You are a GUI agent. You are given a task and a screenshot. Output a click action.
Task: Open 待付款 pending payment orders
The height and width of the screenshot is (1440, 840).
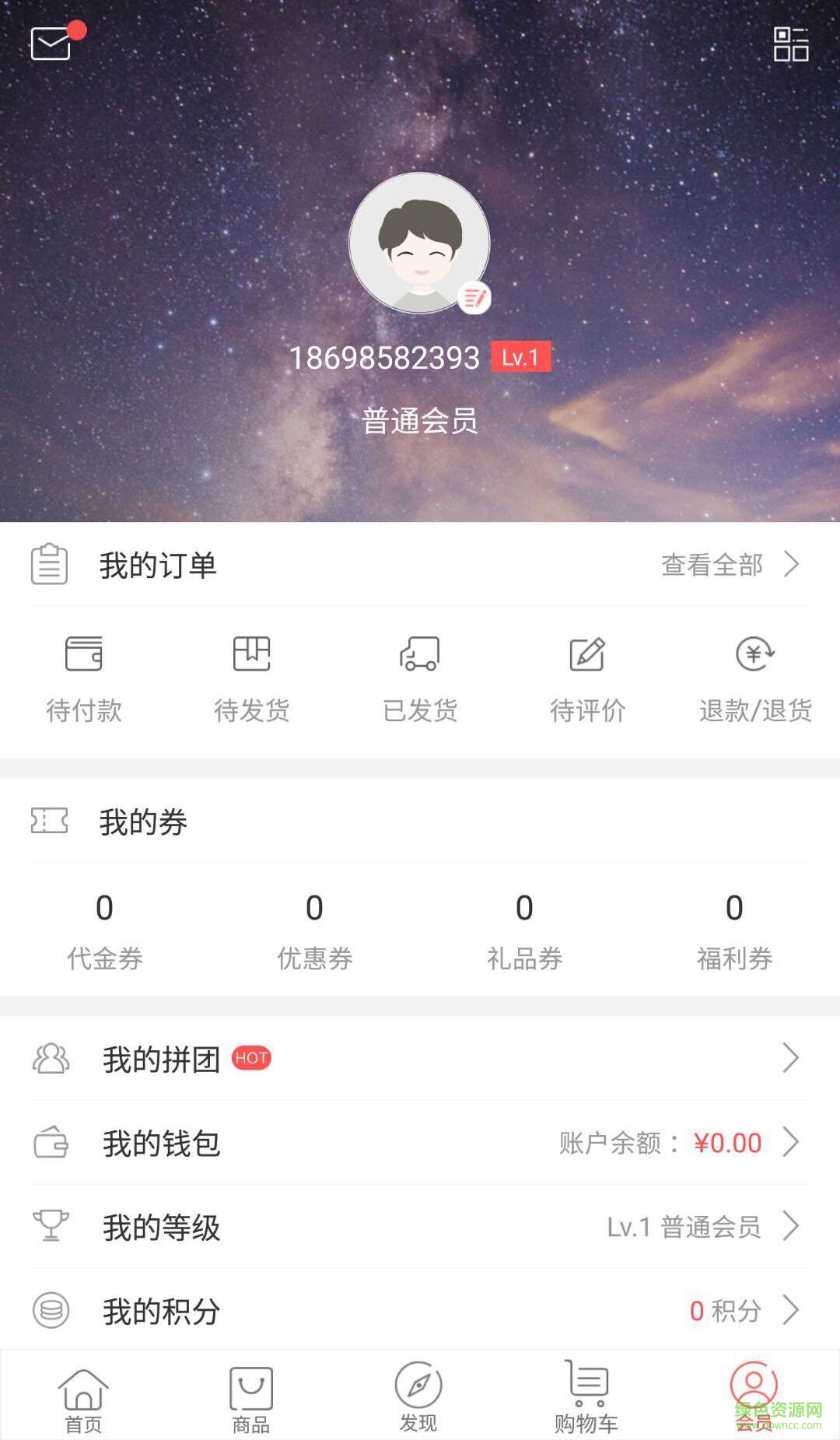point(84,676)
